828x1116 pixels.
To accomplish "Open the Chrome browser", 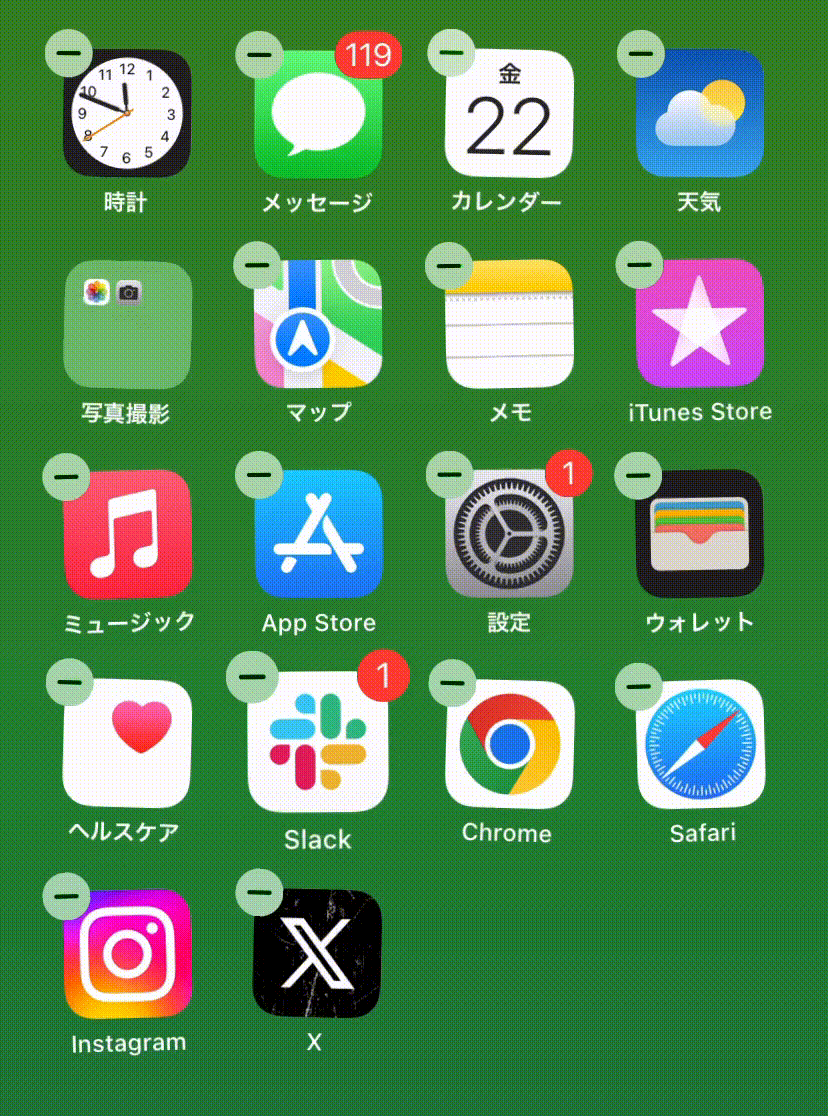I will [x=509, y=744].
